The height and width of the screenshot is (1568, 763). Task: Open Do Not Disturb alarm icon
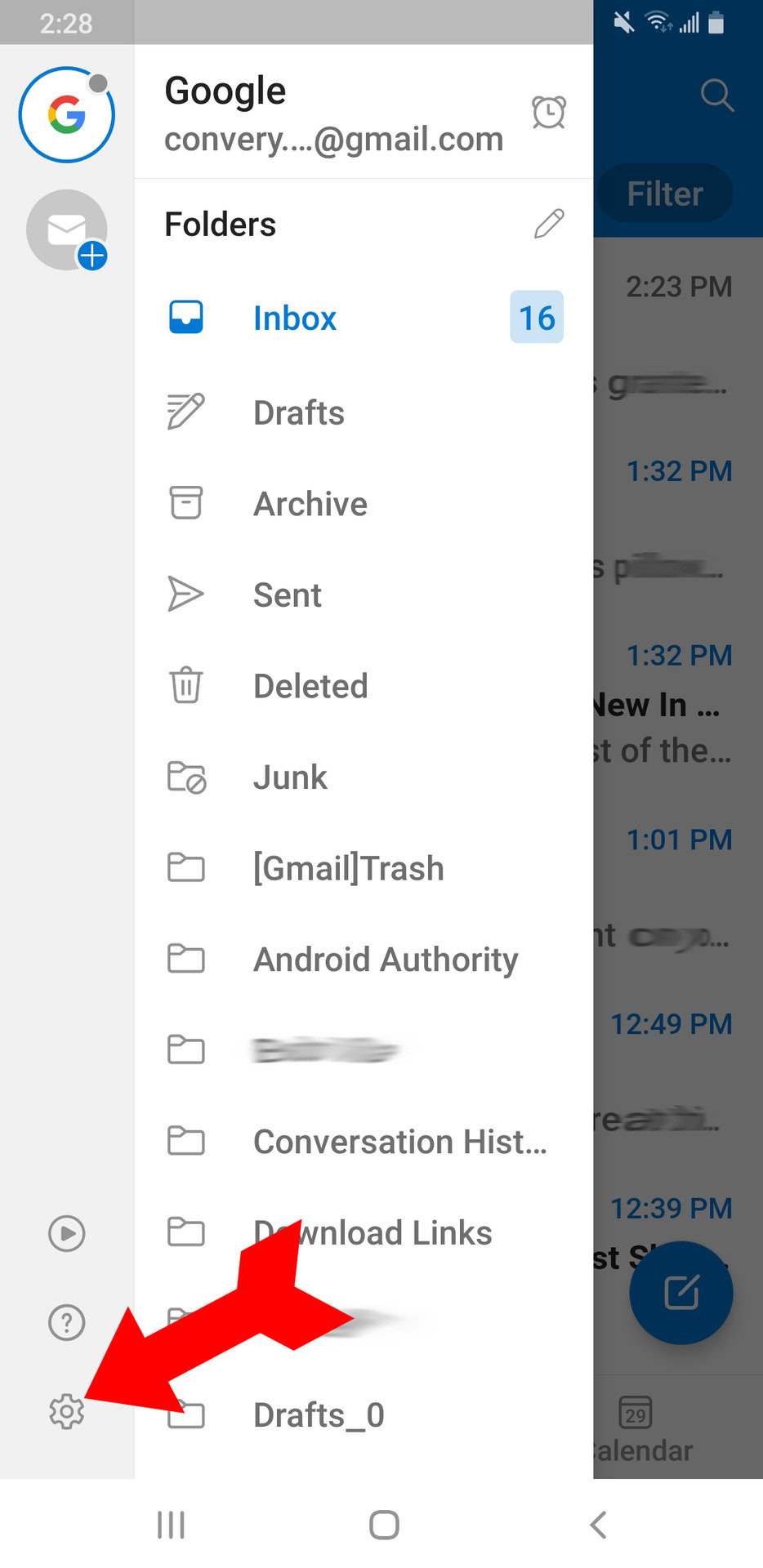(x=549, y=113)
